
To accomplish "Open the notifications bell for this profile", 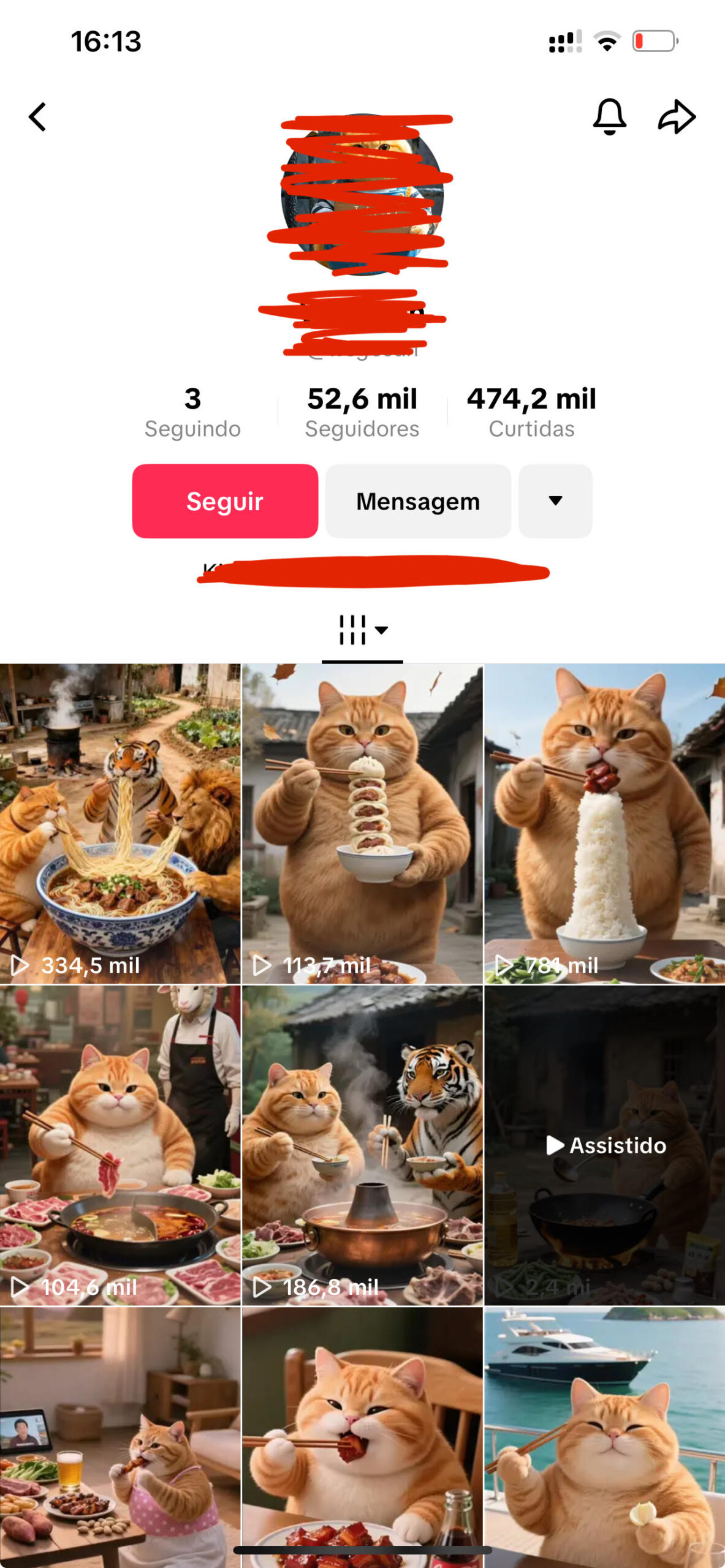I will pos(609,116).
